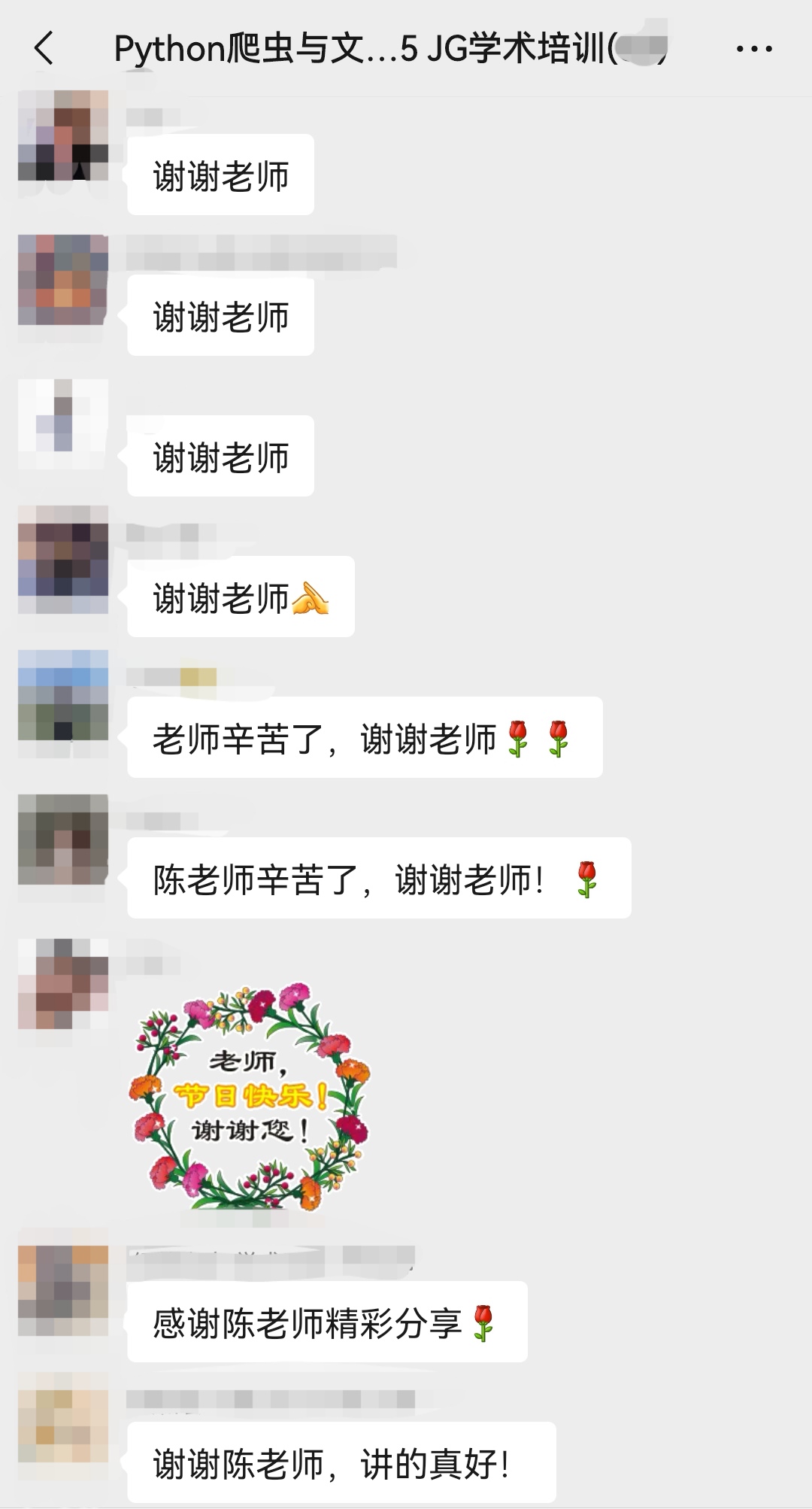812x1509 pixels.
Task: Tap avatar beside 老师辛苦了，谢谢老师 message
Action: [x=63, y=696]
